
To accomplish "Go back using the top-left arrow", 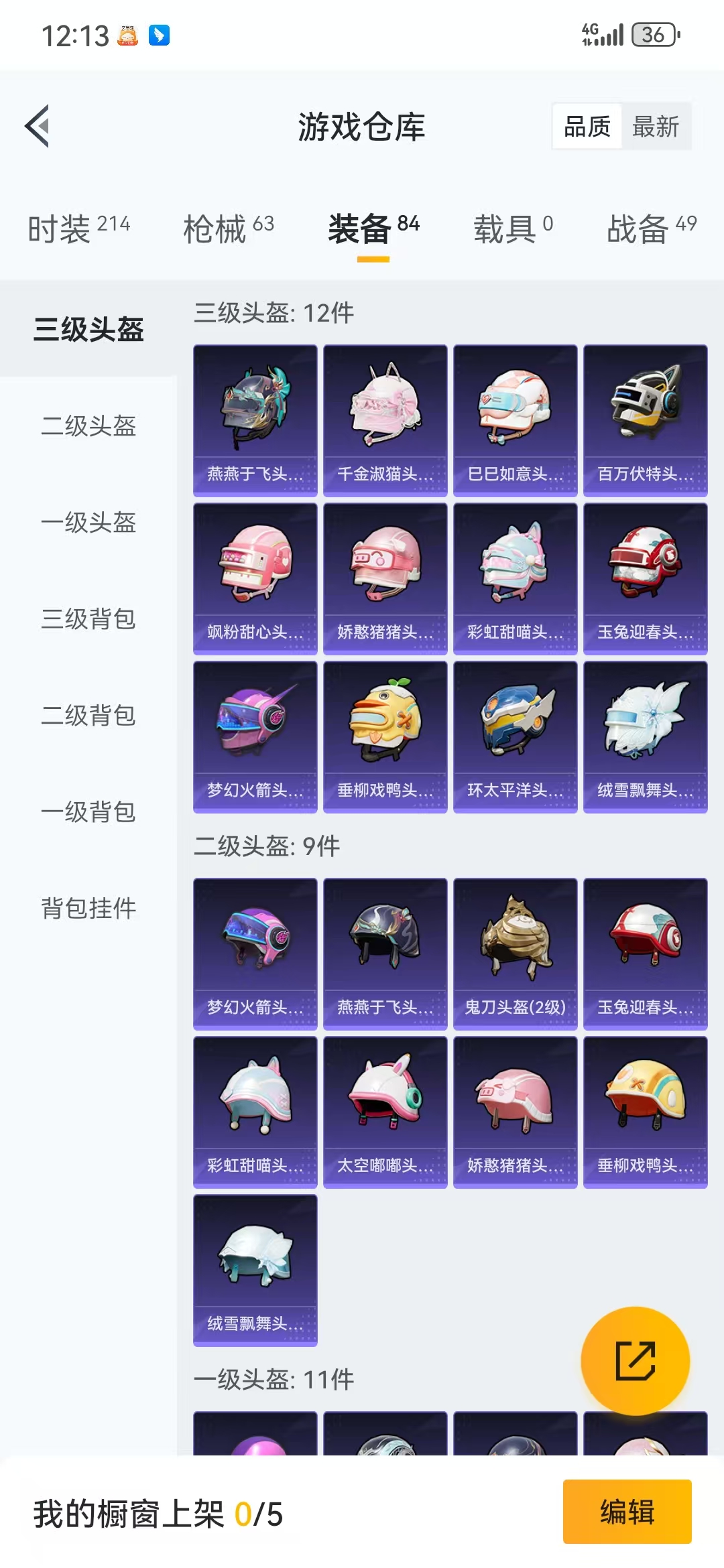I will pyautogui.click(x=38, y=126).
